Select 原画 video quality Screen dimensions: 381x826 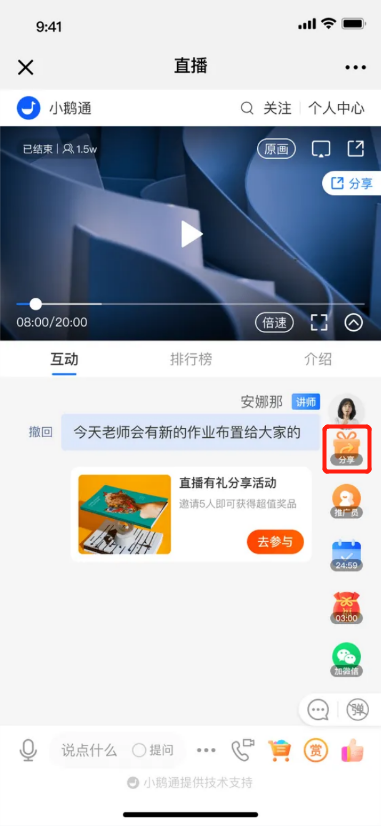pos(277,150)
